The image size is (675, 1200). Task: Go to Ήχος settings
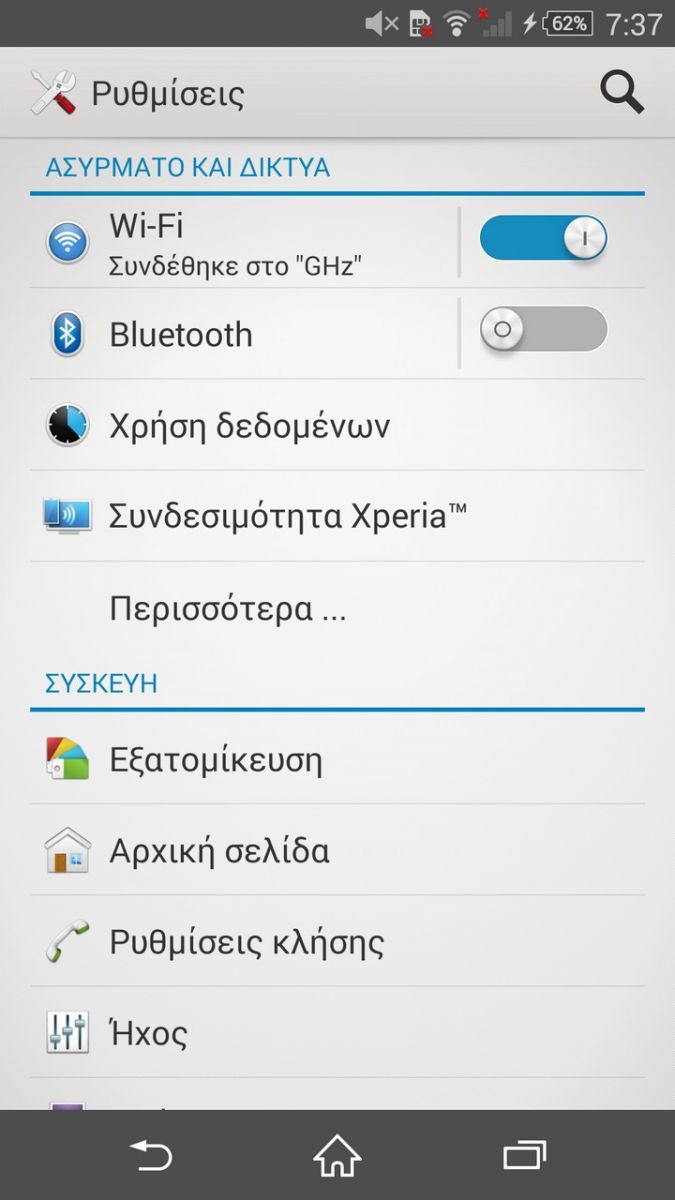pos(337,1032)
